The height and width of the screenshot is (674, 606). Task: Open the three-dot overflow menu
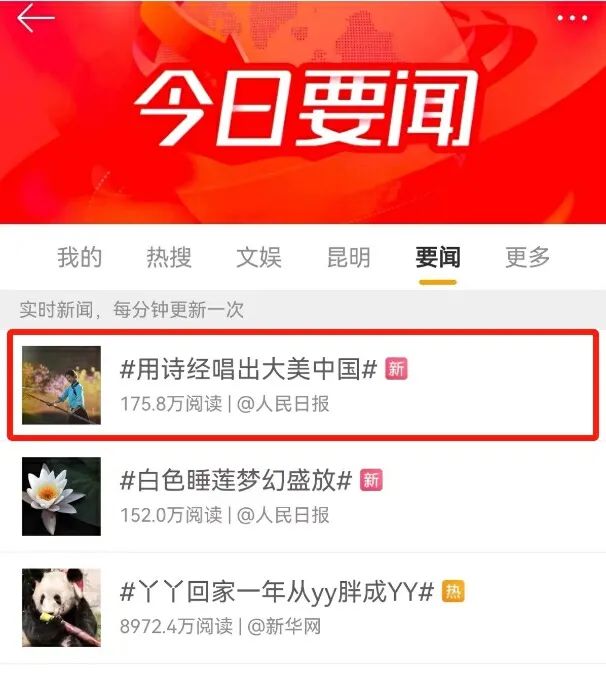572,18
